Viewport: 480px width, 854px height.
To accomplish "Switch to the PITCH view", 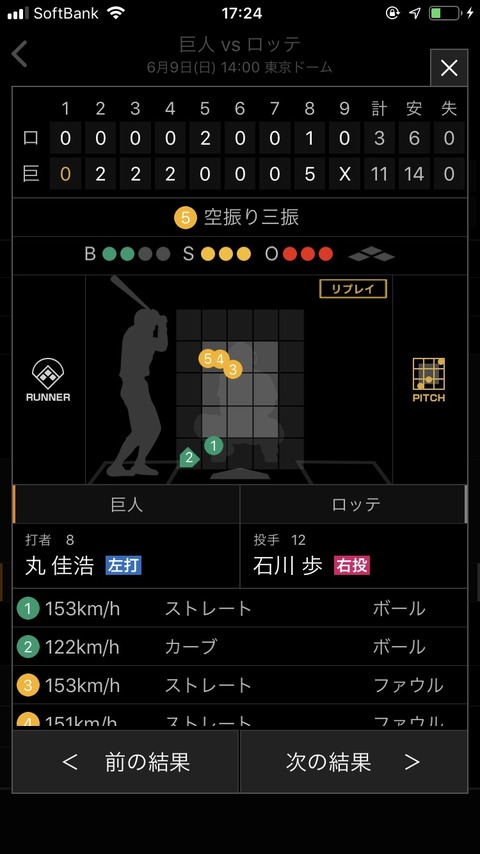I will click(429, 380).
